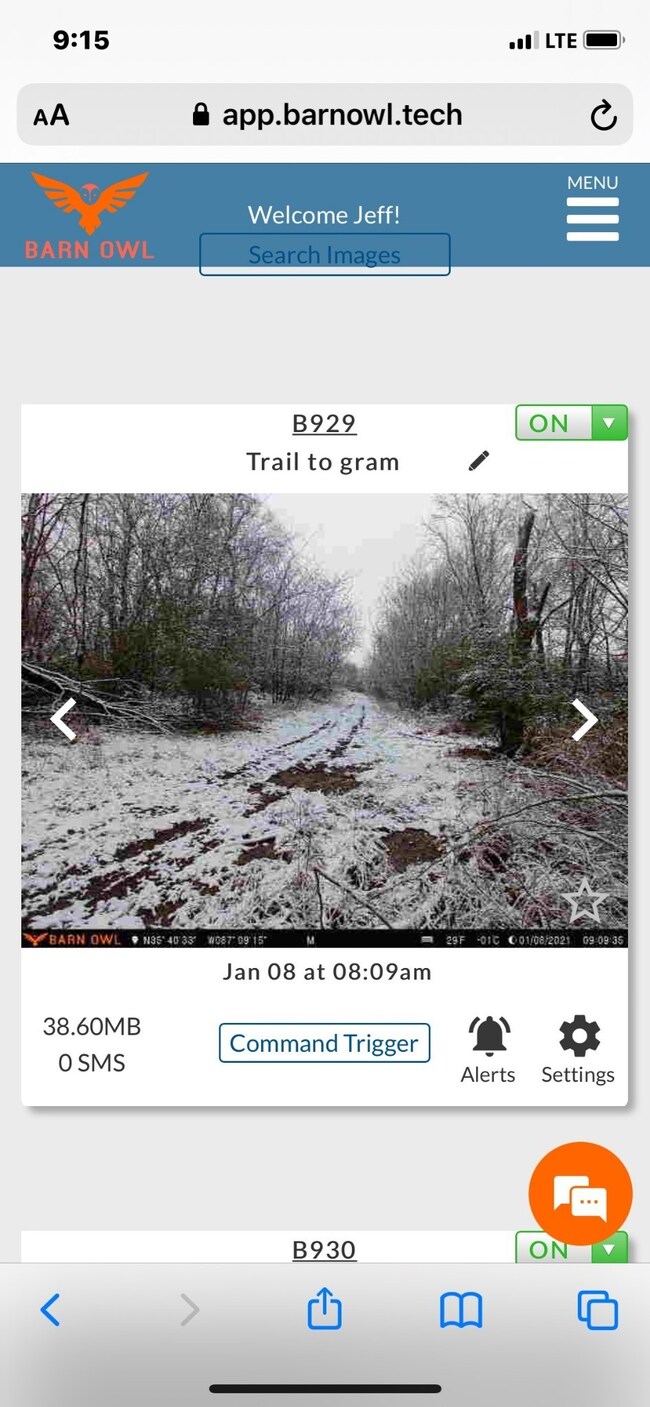Go back in Safari
Image resolution: width=650 pixels, height=1407 pixels.
pos(50,1309)
